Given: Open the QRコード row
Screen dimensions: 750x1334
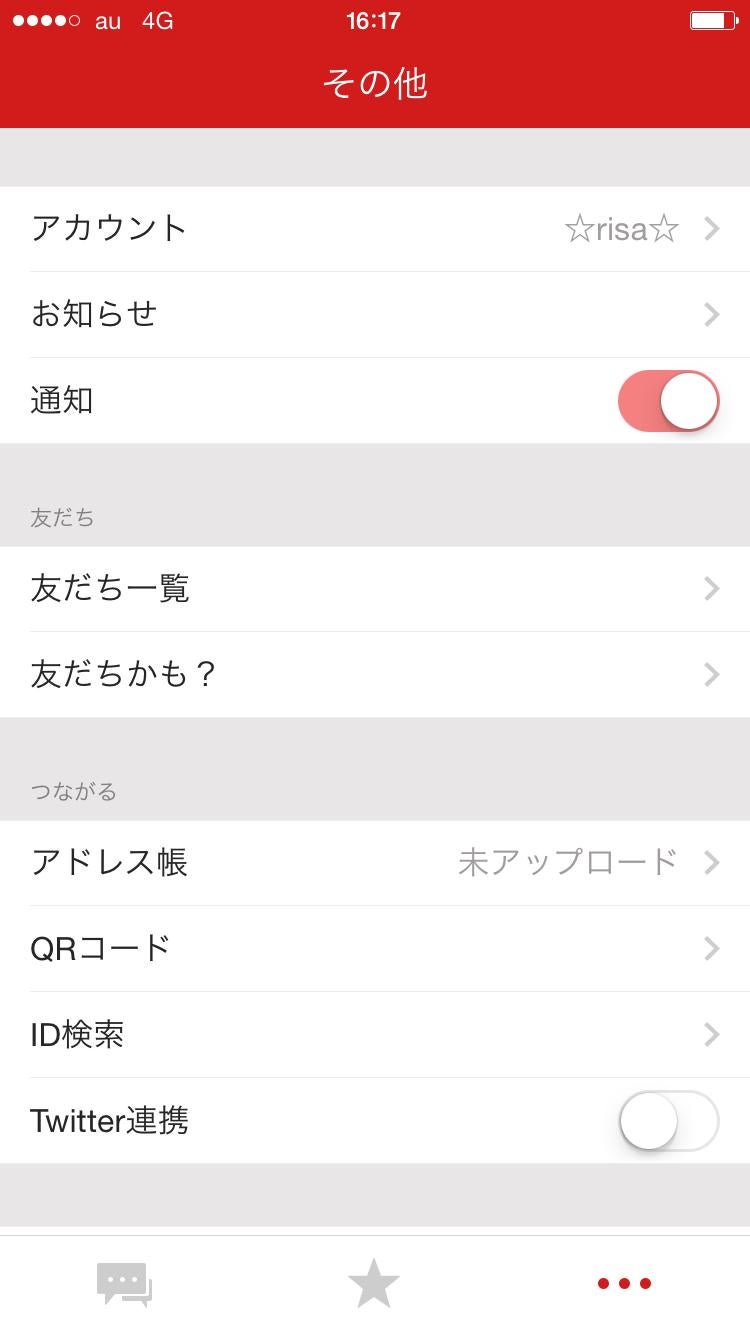Looking at the screenshot, I should [375, 948].
